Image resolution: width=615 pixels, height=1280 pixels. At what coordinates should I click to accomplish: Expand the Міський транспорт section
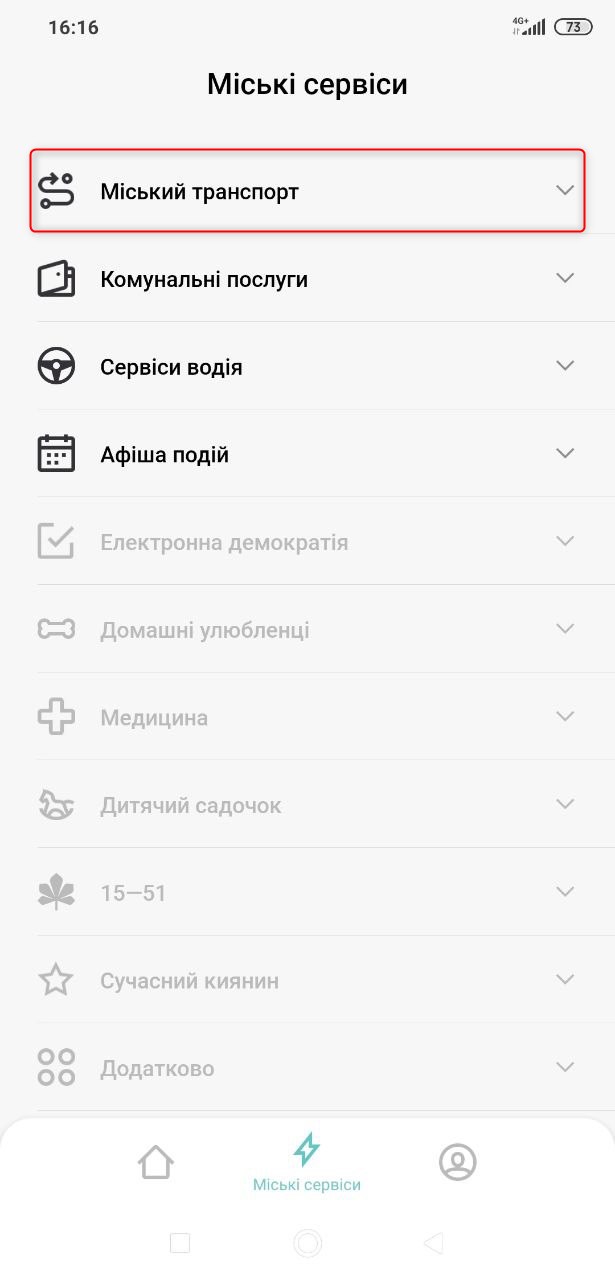tap(307, 190)
